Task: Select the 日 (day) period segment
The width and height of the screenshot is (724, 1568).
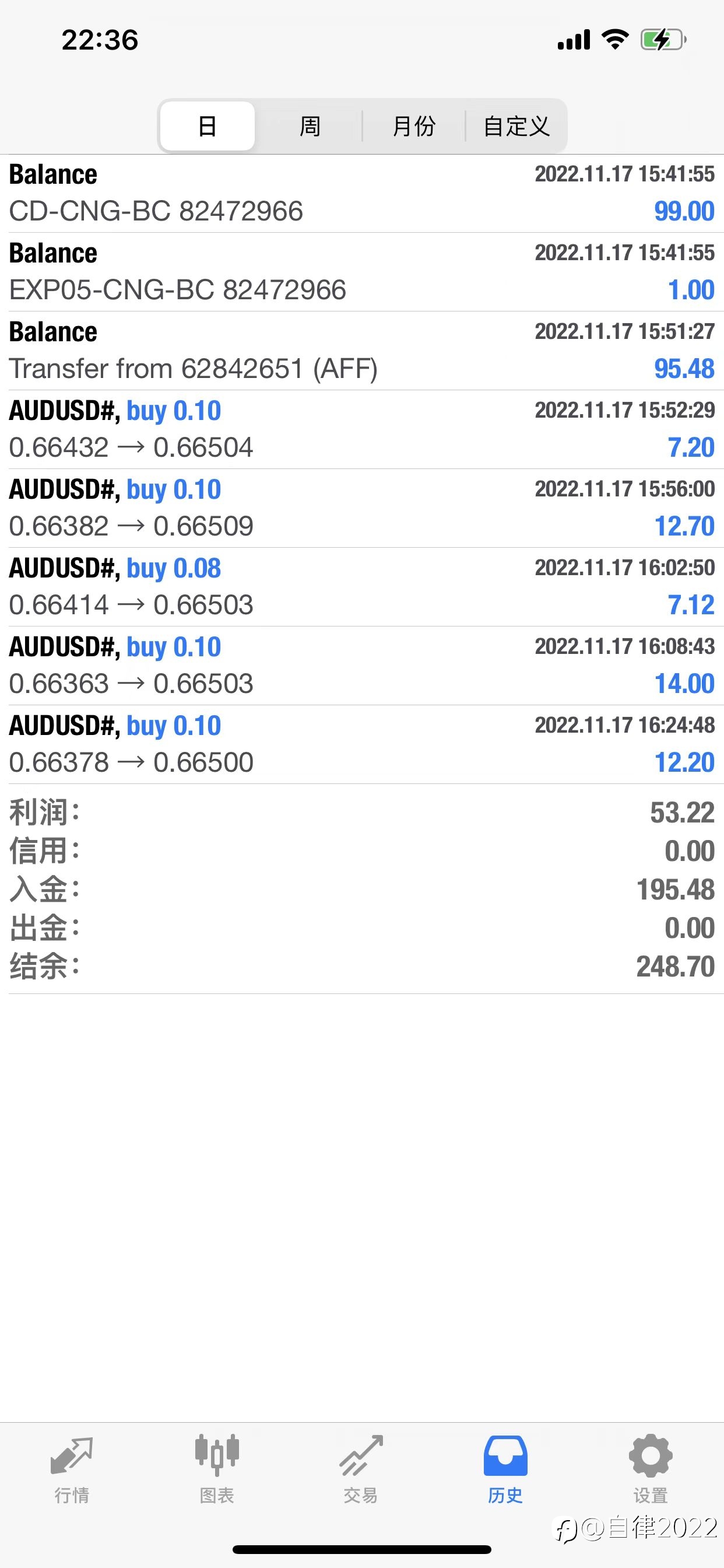Action: [208, 126]
